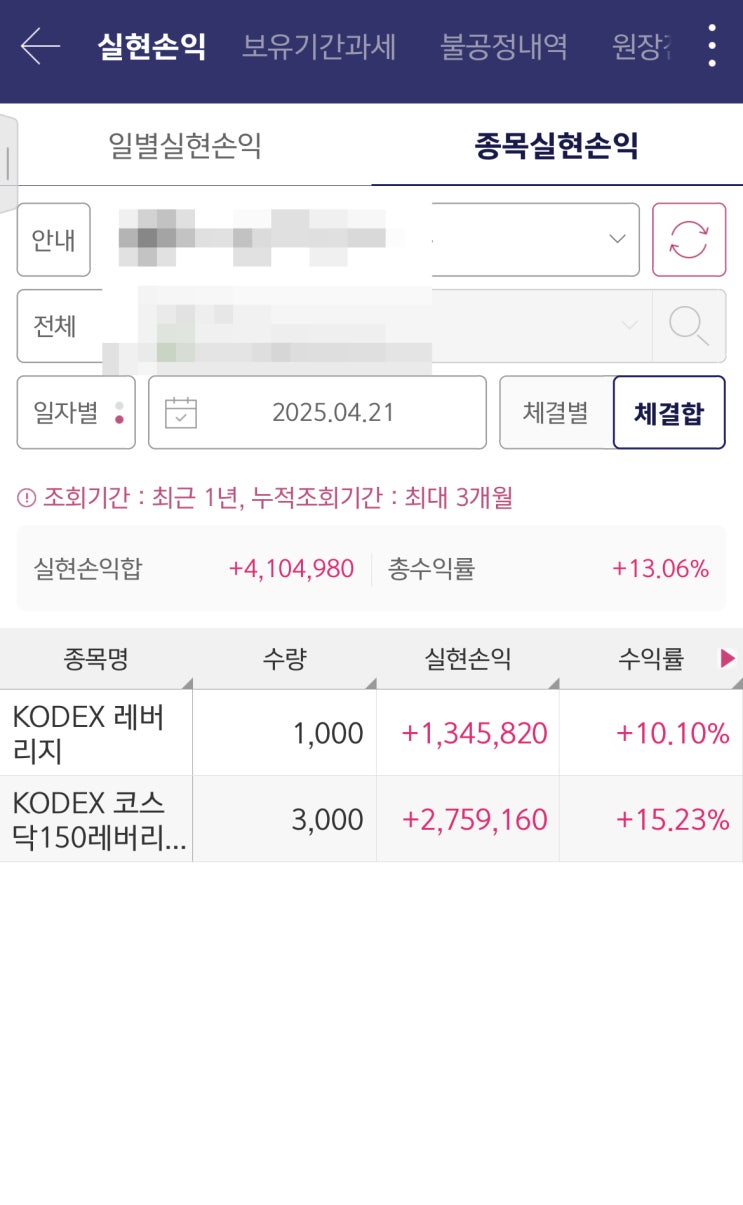The image size is (743, 1205).
Task: Enable the 체결합 aggregation mode
Action: coord(668,411)
